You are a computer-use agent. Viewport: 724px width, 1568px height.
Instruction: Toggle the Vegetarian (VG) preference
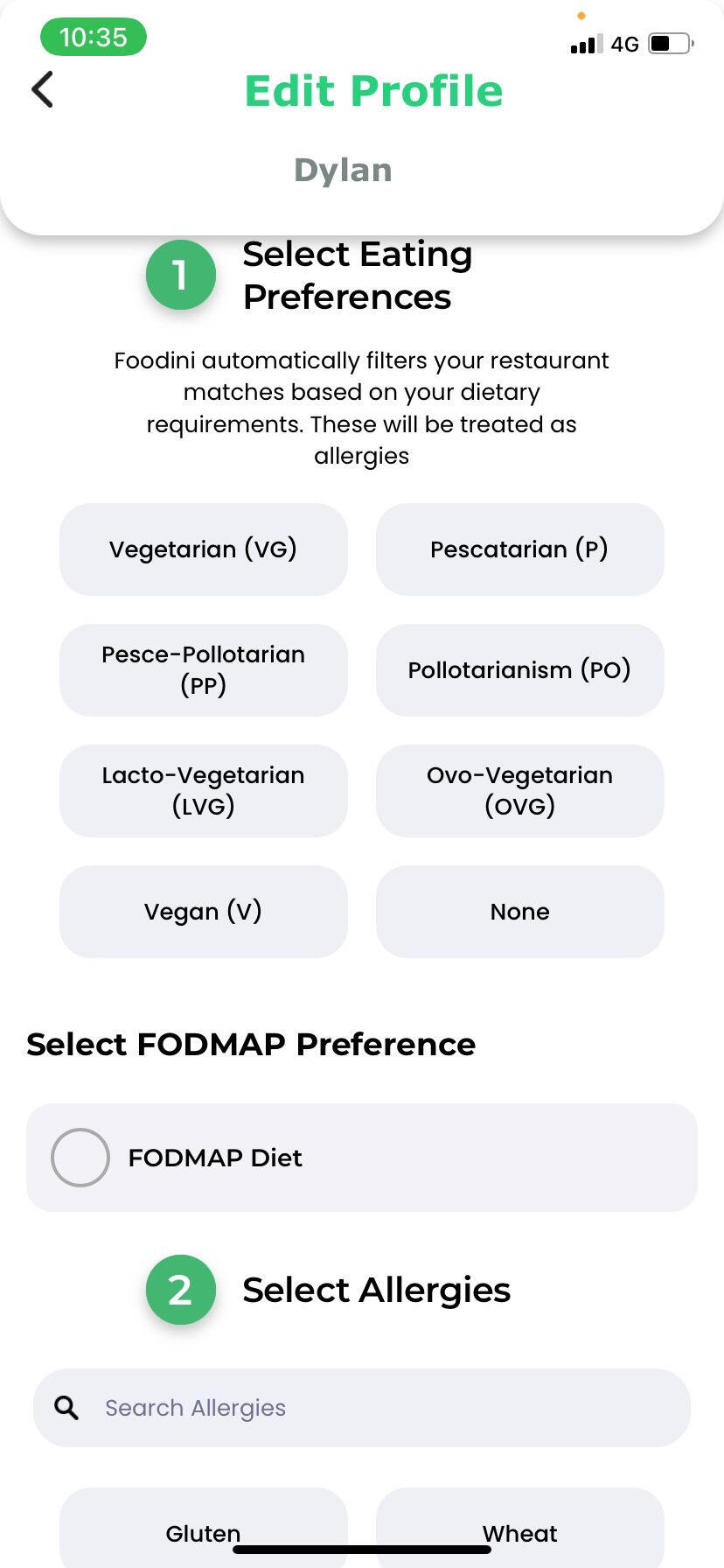coord(203,549)
